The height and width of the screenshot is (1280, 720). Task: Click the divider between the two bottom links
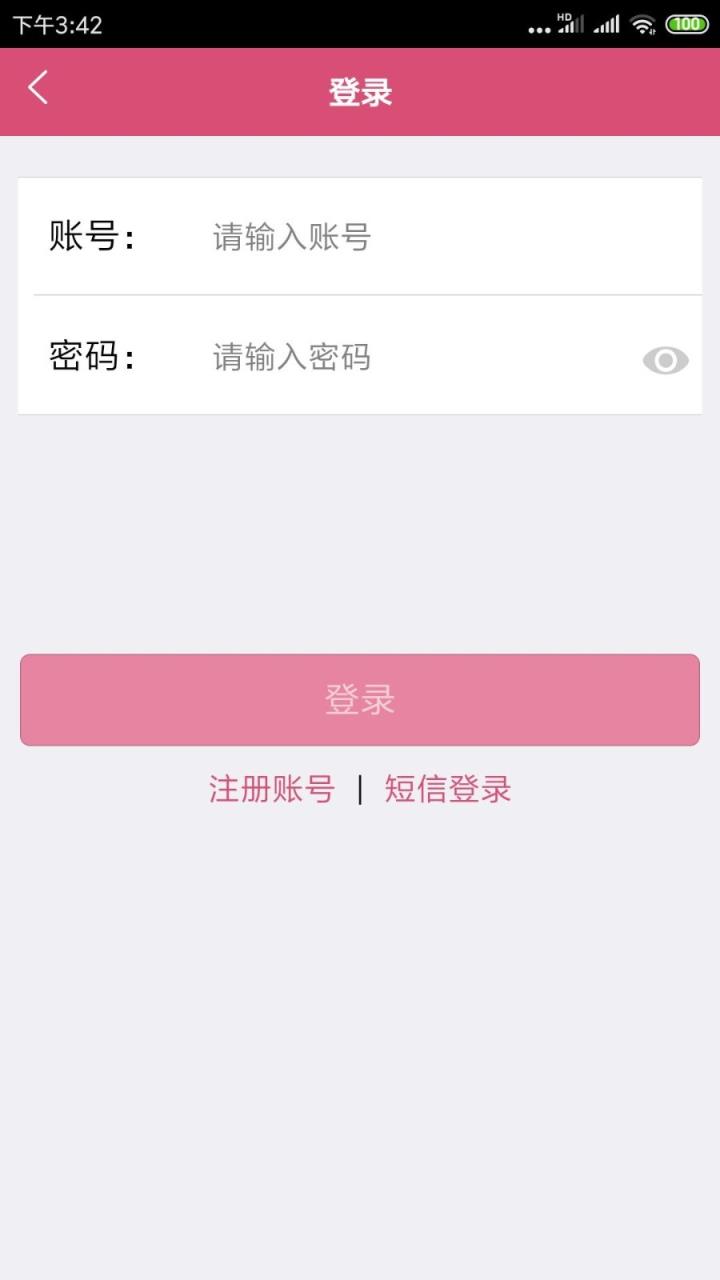point(362,789)
